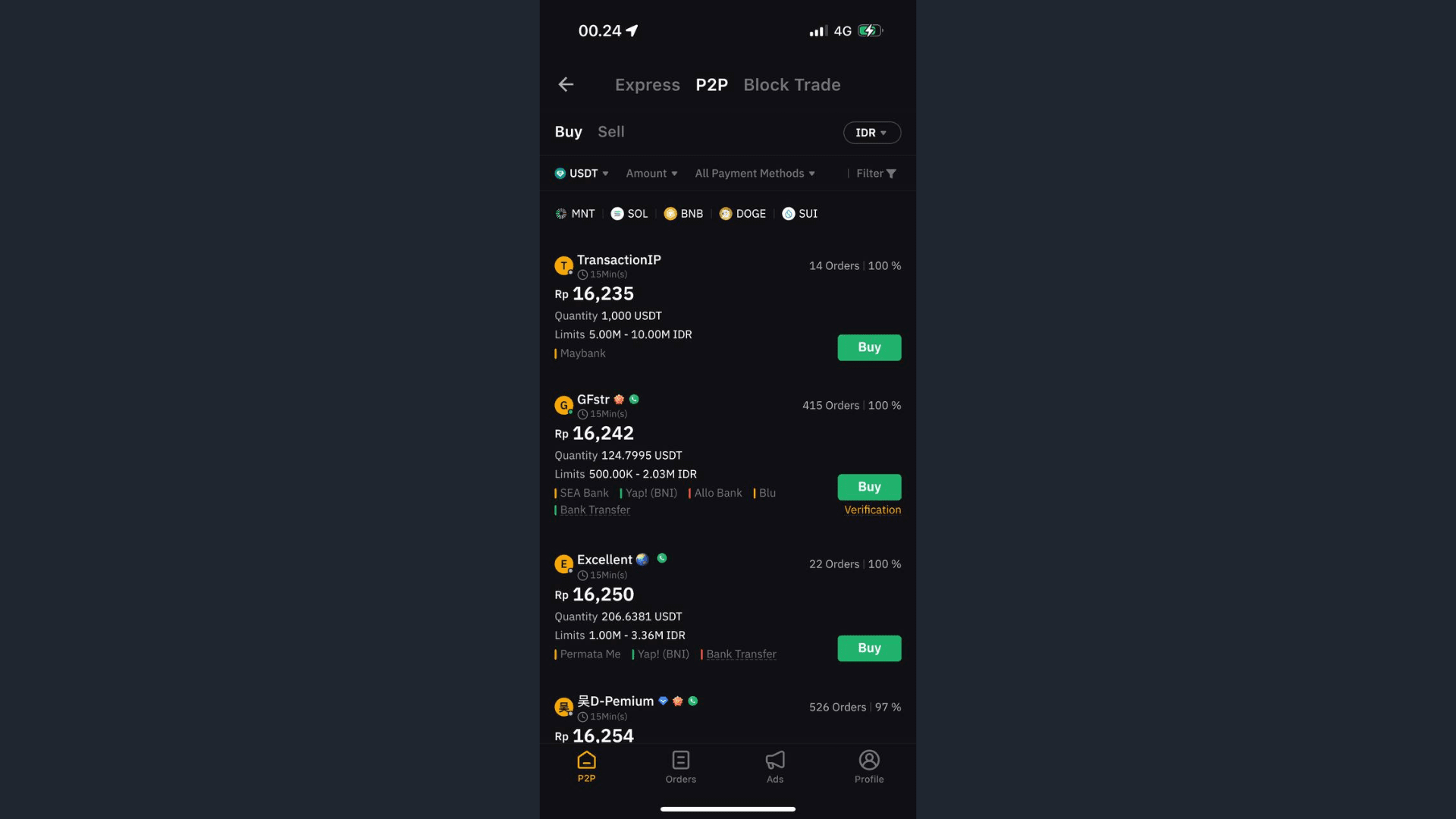Select the DOGE coin chip
This screenshot has width=1456, height=819.
click(x=742, y=214)
